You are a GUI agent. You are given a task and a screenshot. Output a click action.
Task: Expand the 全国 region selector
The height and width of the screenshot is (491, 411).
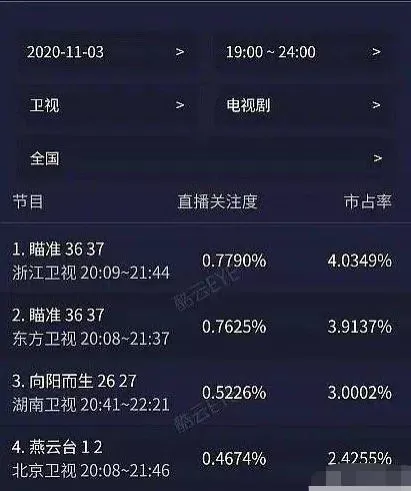(205, 158)
